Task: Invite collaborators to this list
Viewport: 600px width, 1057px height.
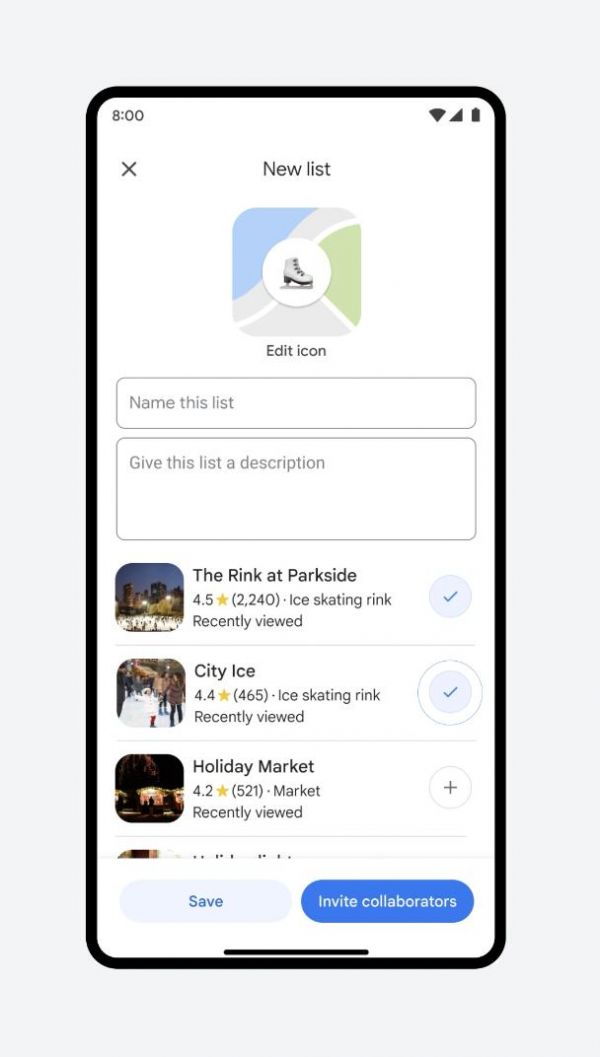Action: (387, 901)
